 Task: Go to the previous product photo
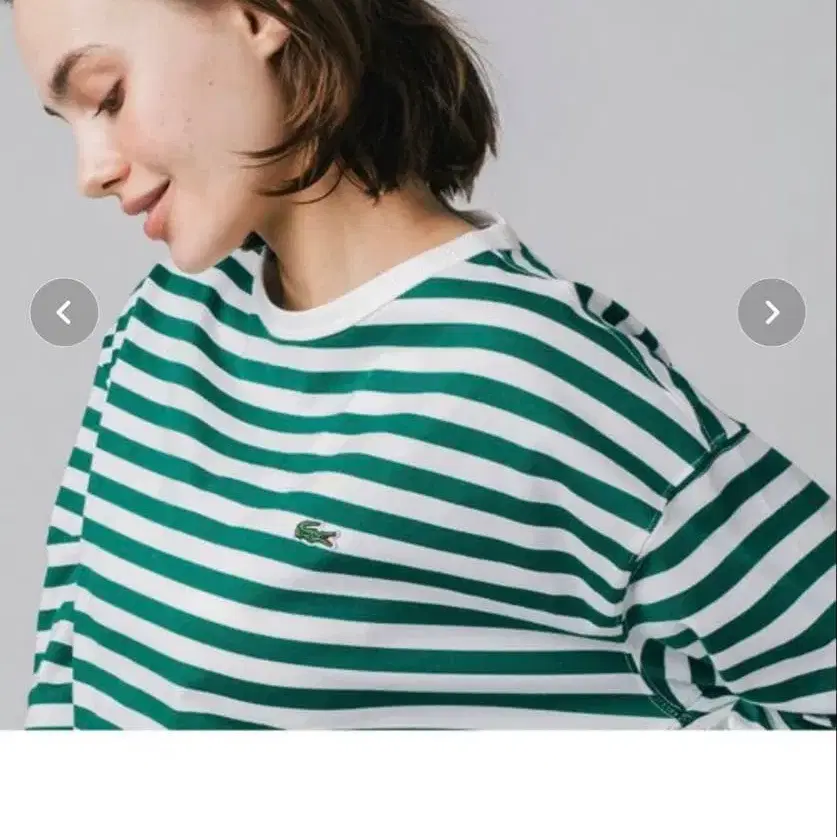click(64, 313)
